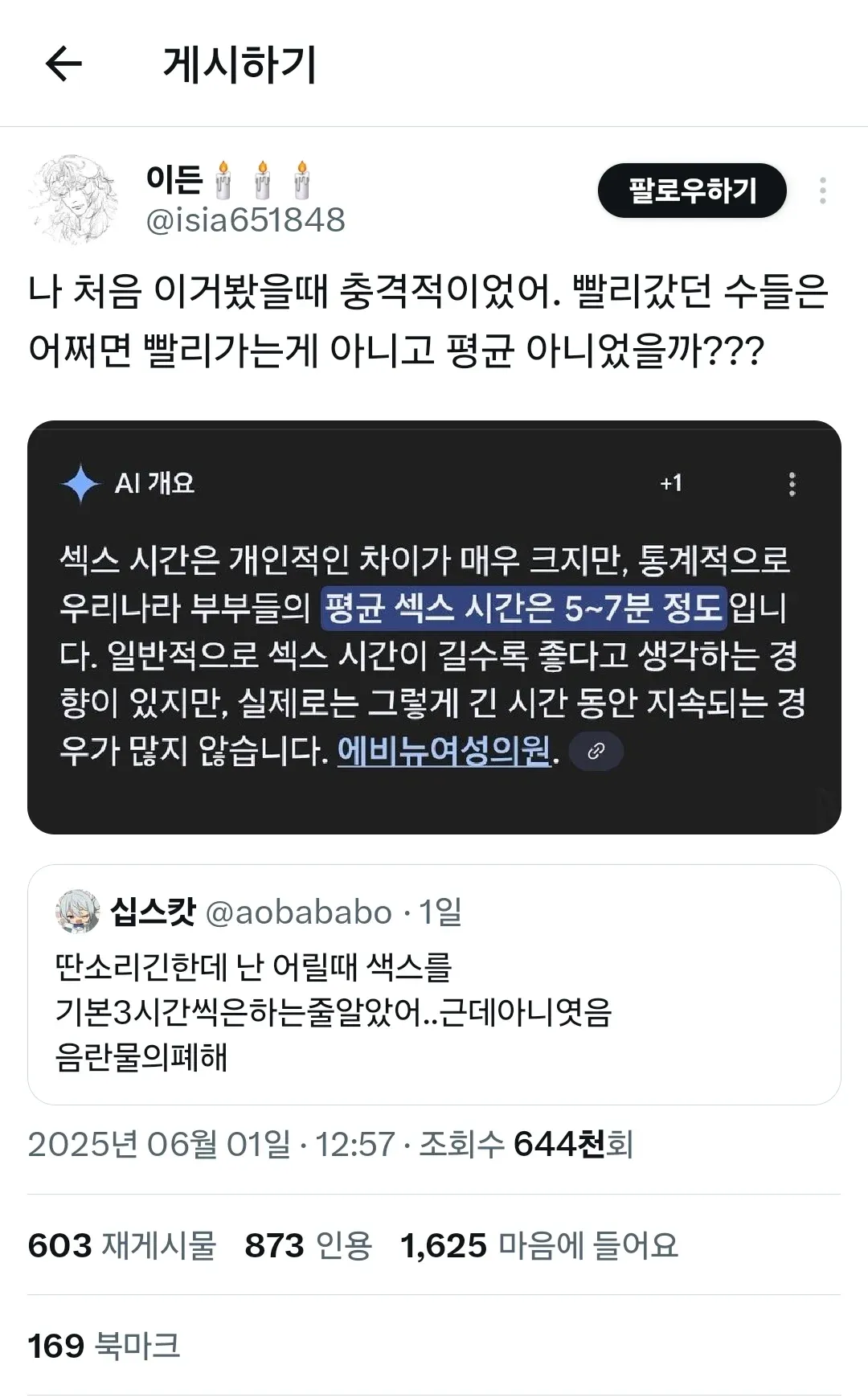Image resolution: width=868 pixels, height=1398 pixels.
Task: See the 1,625 마음에 들어요 likes
Action: tap(539, 1245)
